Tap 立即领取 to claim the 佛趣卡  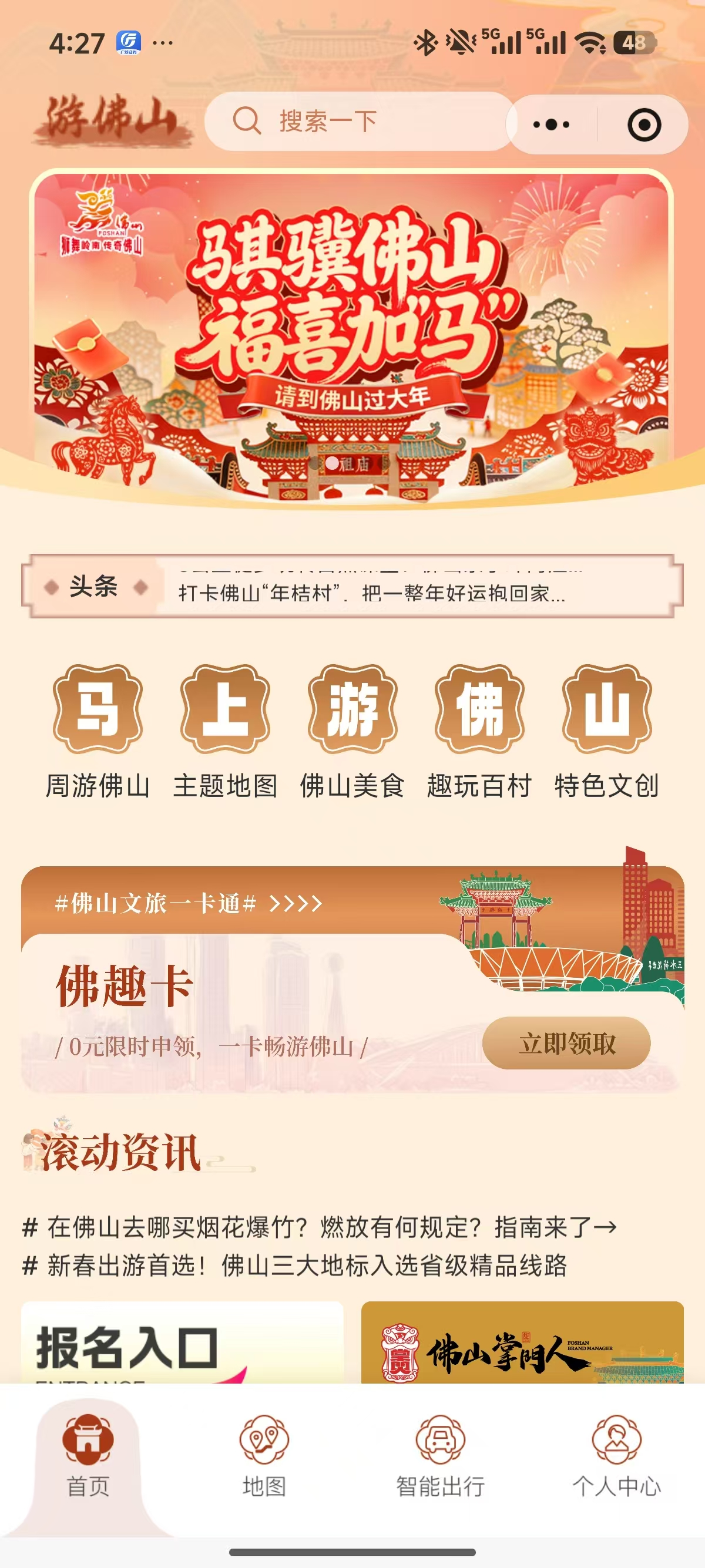click(x=566, y=1044)
